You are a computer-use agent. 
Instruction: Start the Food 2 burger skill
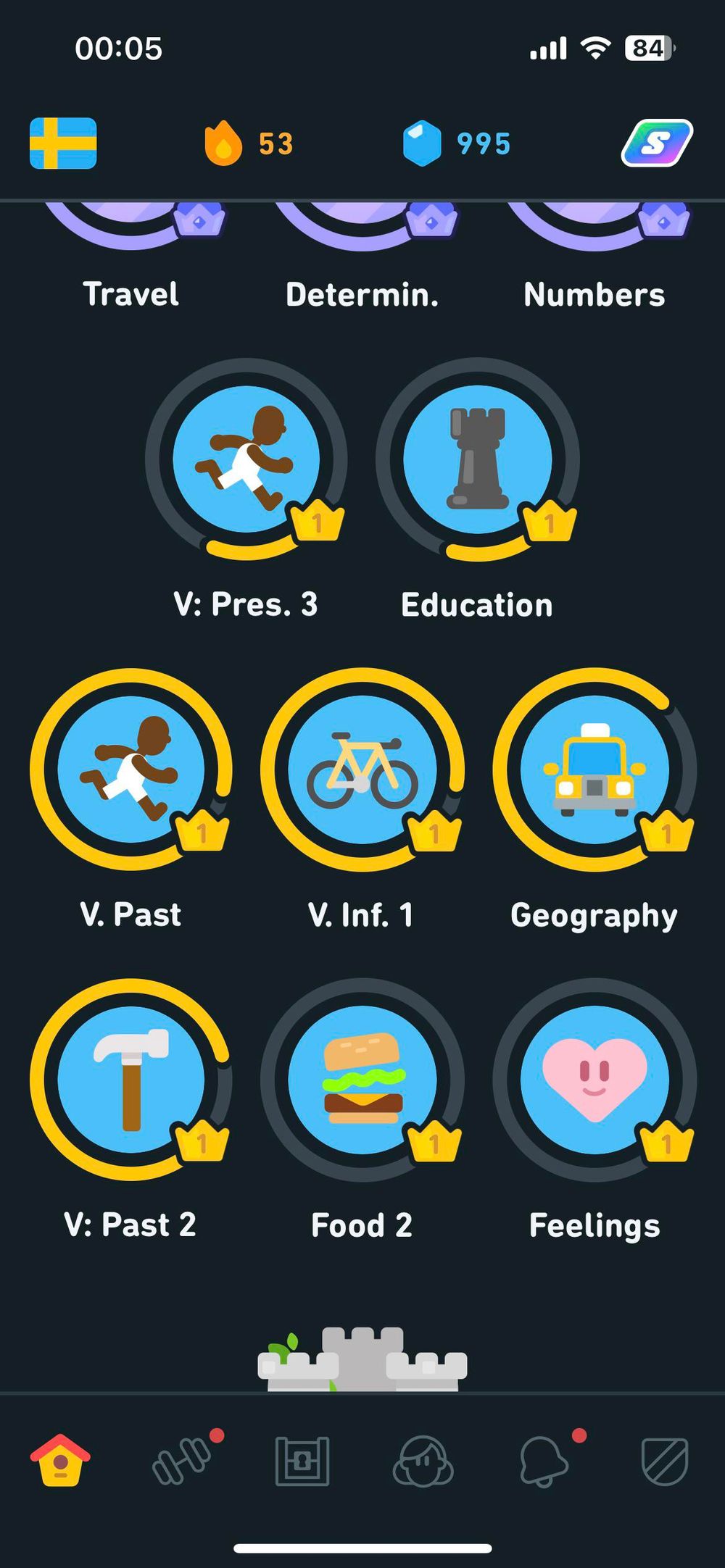coord(362,1079)
